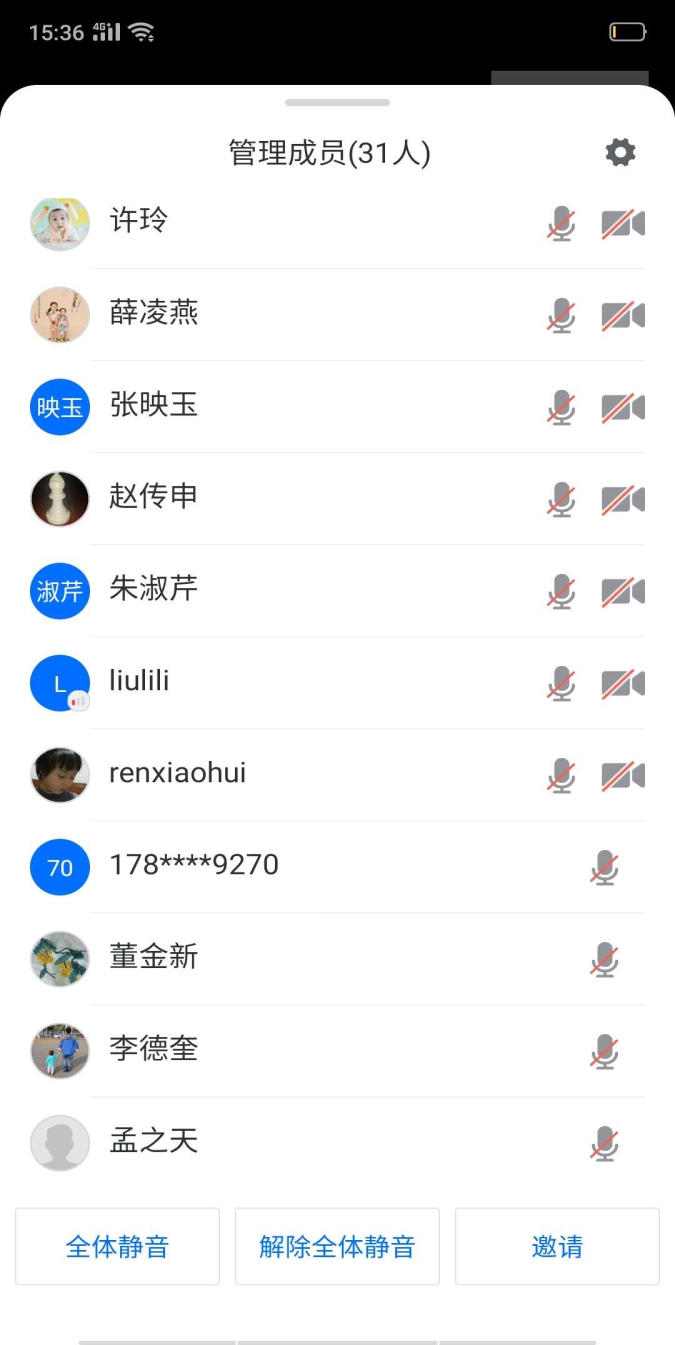Viewport: 675px width, 1345px height.
Task: Toggle microphone for 许玲
Action: 562,224
